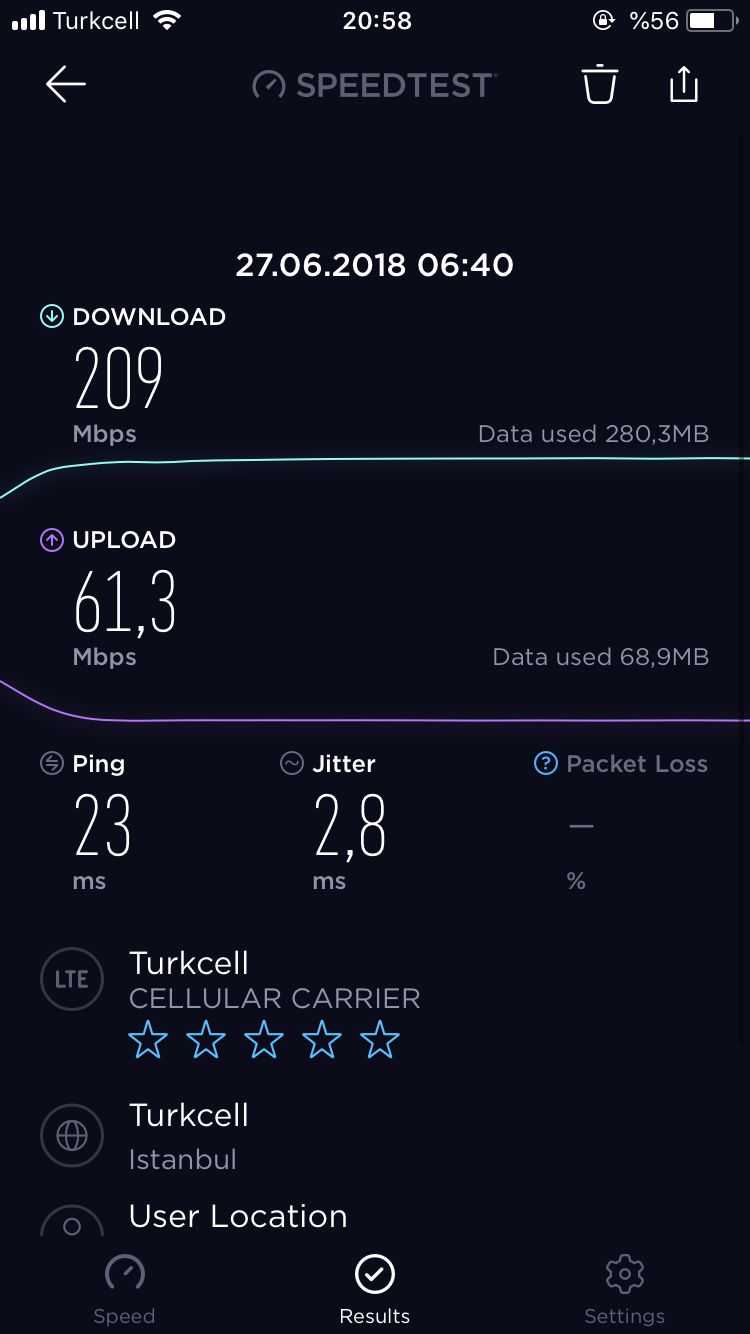Rate Turkcell one star
This screenshot has width=750, height=1334.
(148, 1041)
